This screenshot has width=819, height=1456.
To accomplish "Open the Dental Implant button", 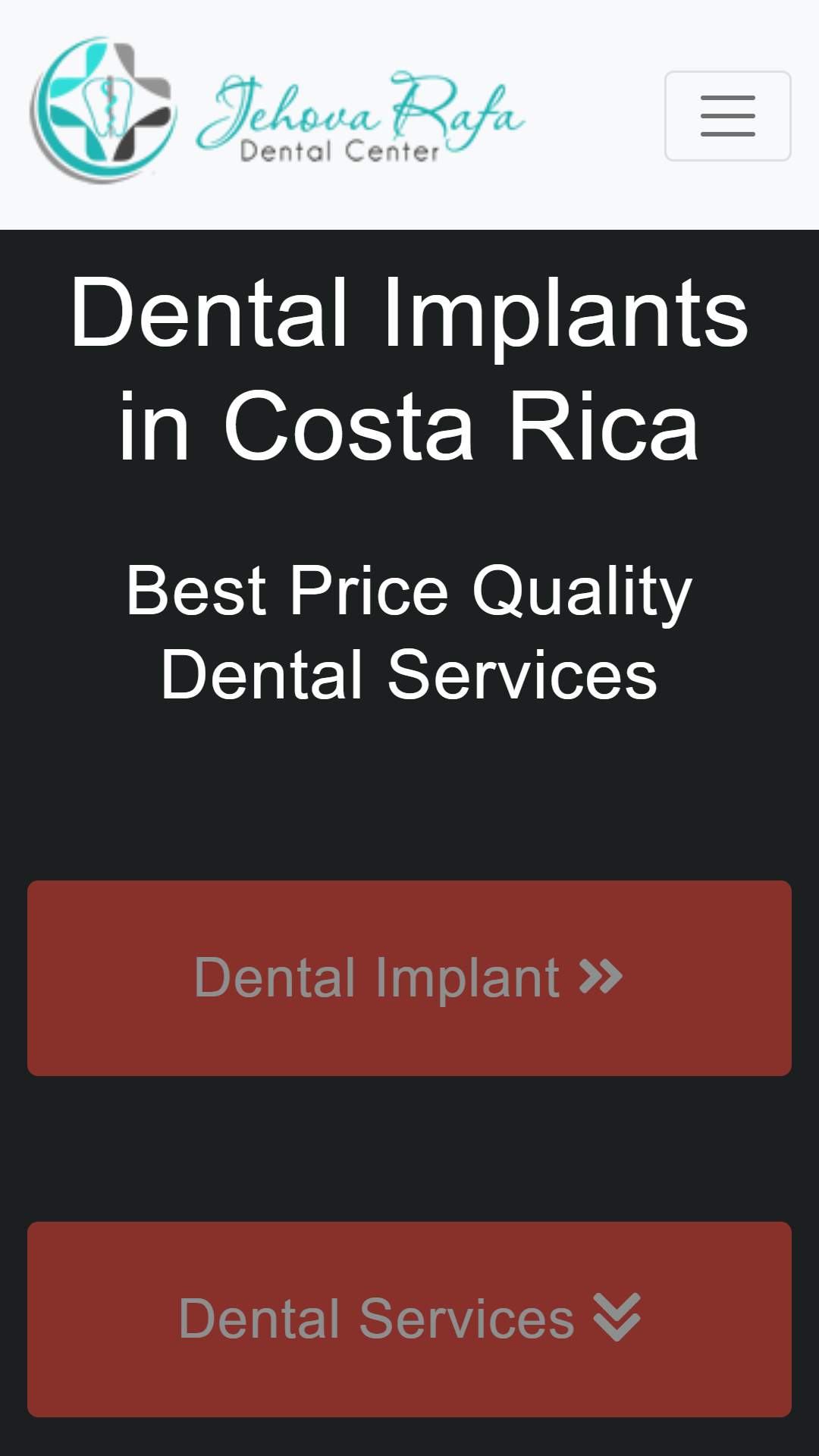I will [409, 977].
